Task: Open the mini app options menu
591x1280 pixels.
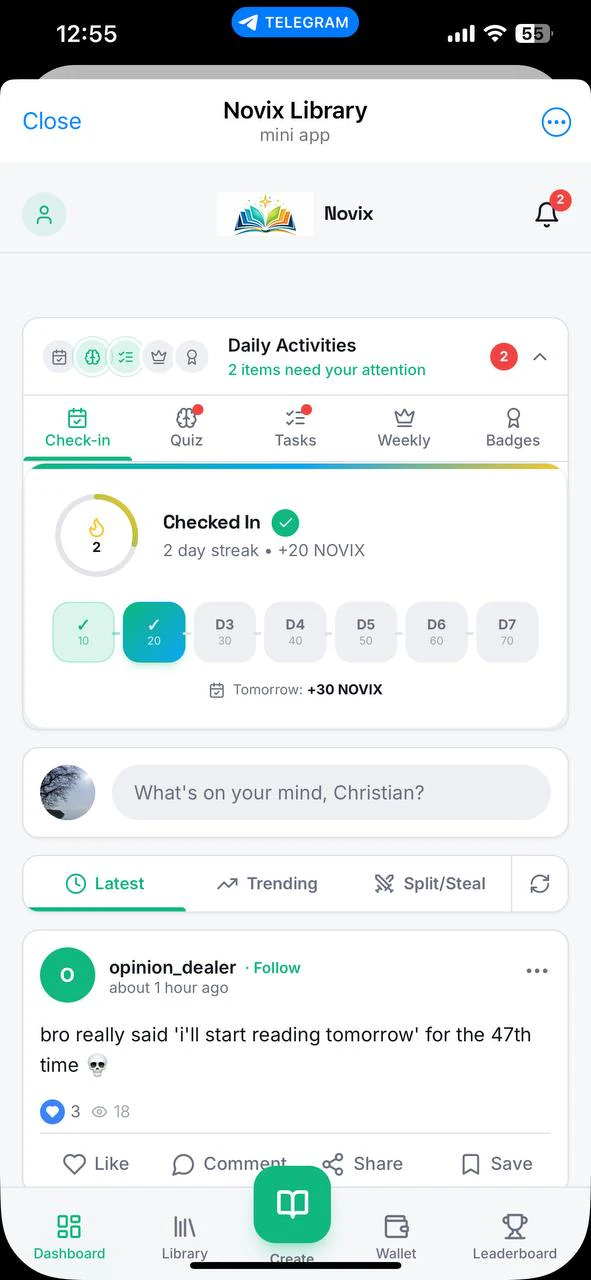Action: click(556, 122)
